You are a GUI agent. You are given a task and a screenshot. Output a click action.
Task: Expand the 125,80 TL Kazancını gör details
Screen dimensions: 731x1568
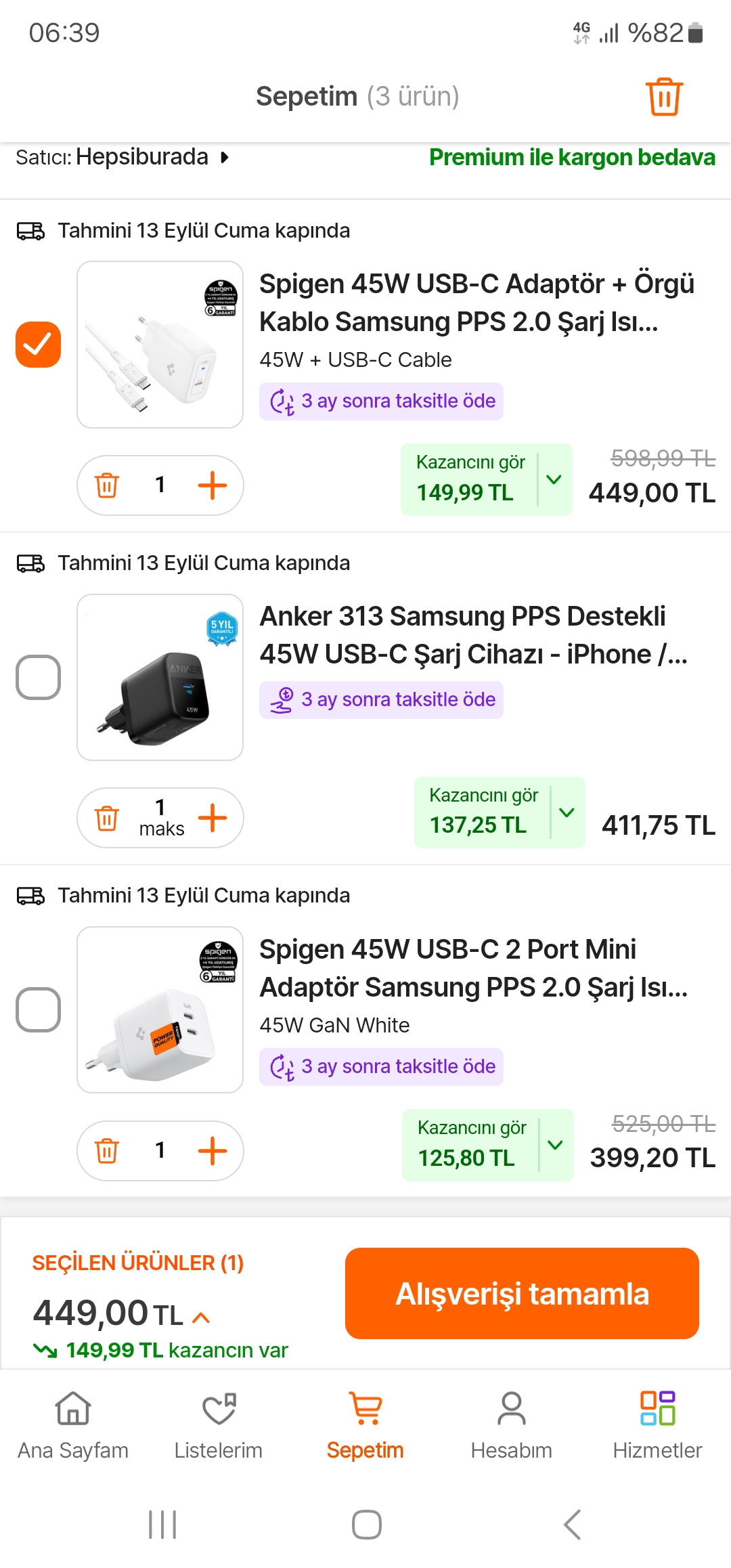coord(556,1145)
